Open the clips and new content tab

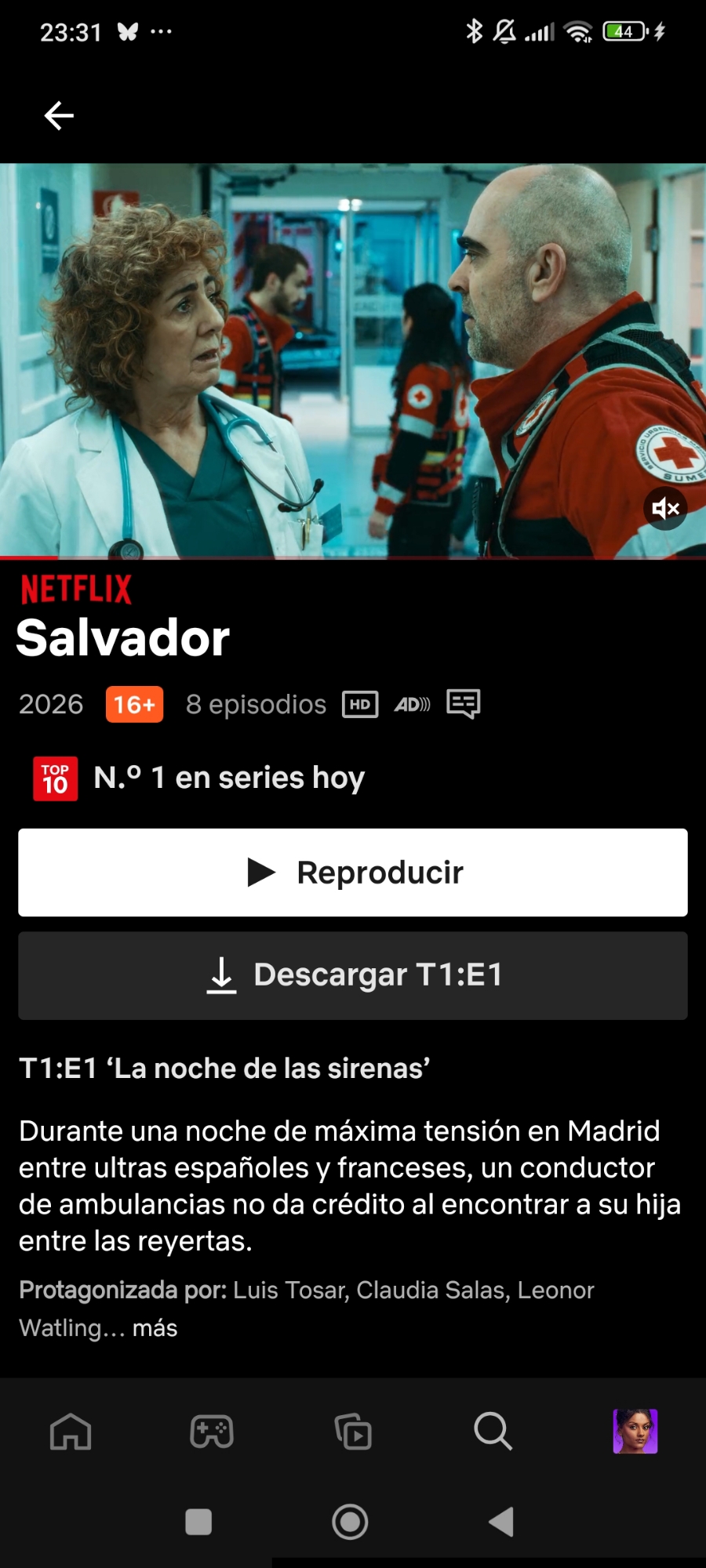353,1432
